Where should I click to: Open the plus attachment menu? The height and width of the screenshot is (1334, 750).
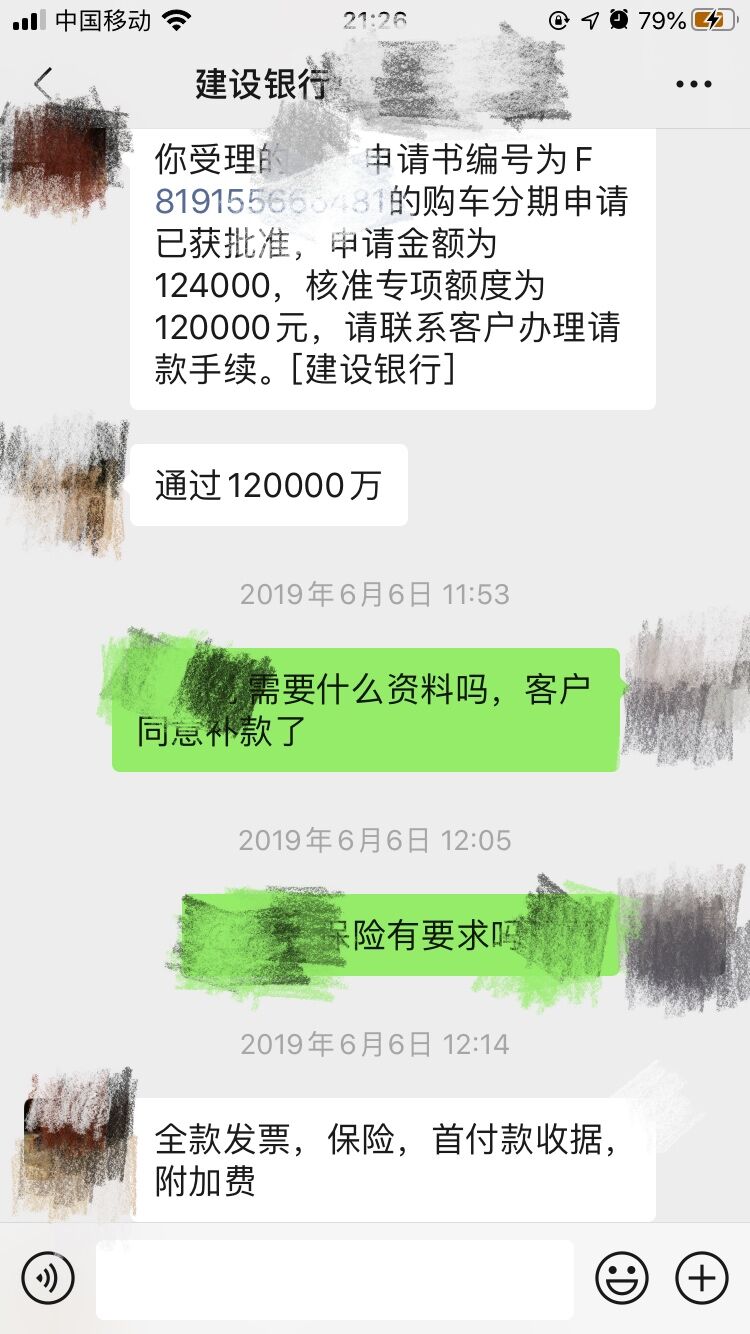(702, 1278)
